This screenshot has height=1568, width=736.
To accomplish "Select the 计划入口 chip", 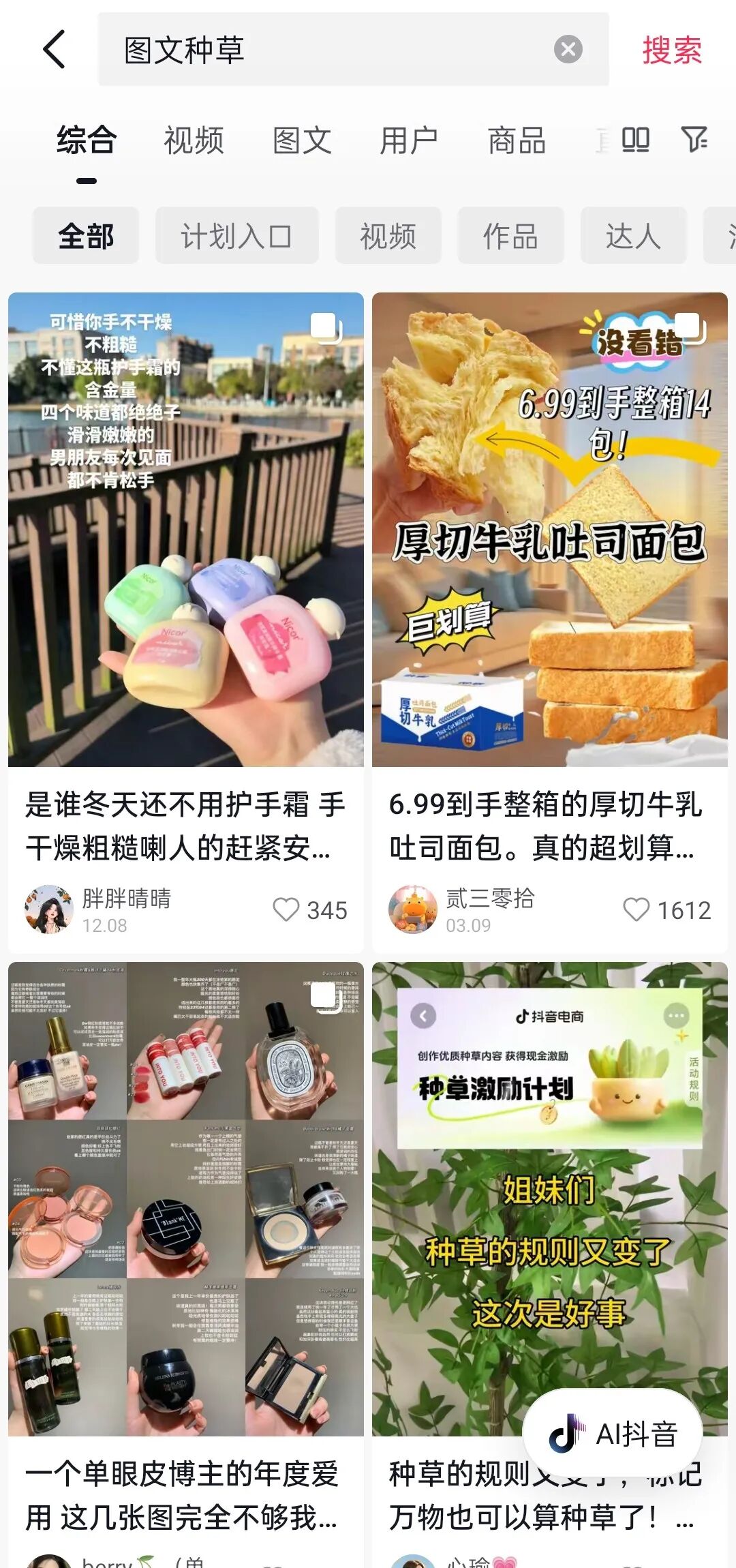I will pos(236,236).
